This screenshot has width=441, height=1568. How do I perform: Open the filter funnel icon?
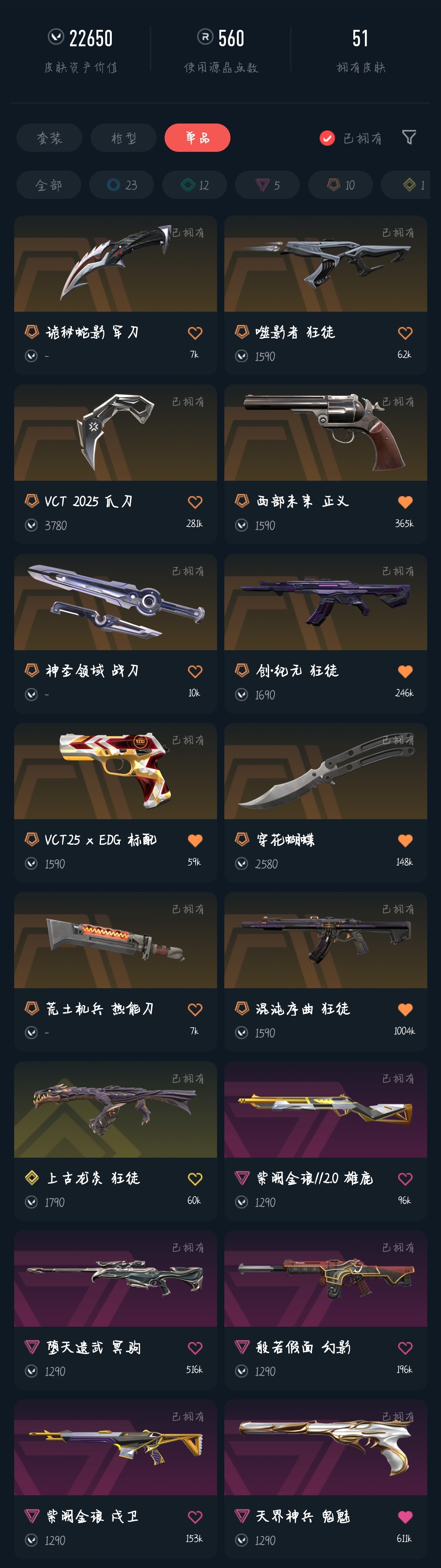(x=409, y=138)
